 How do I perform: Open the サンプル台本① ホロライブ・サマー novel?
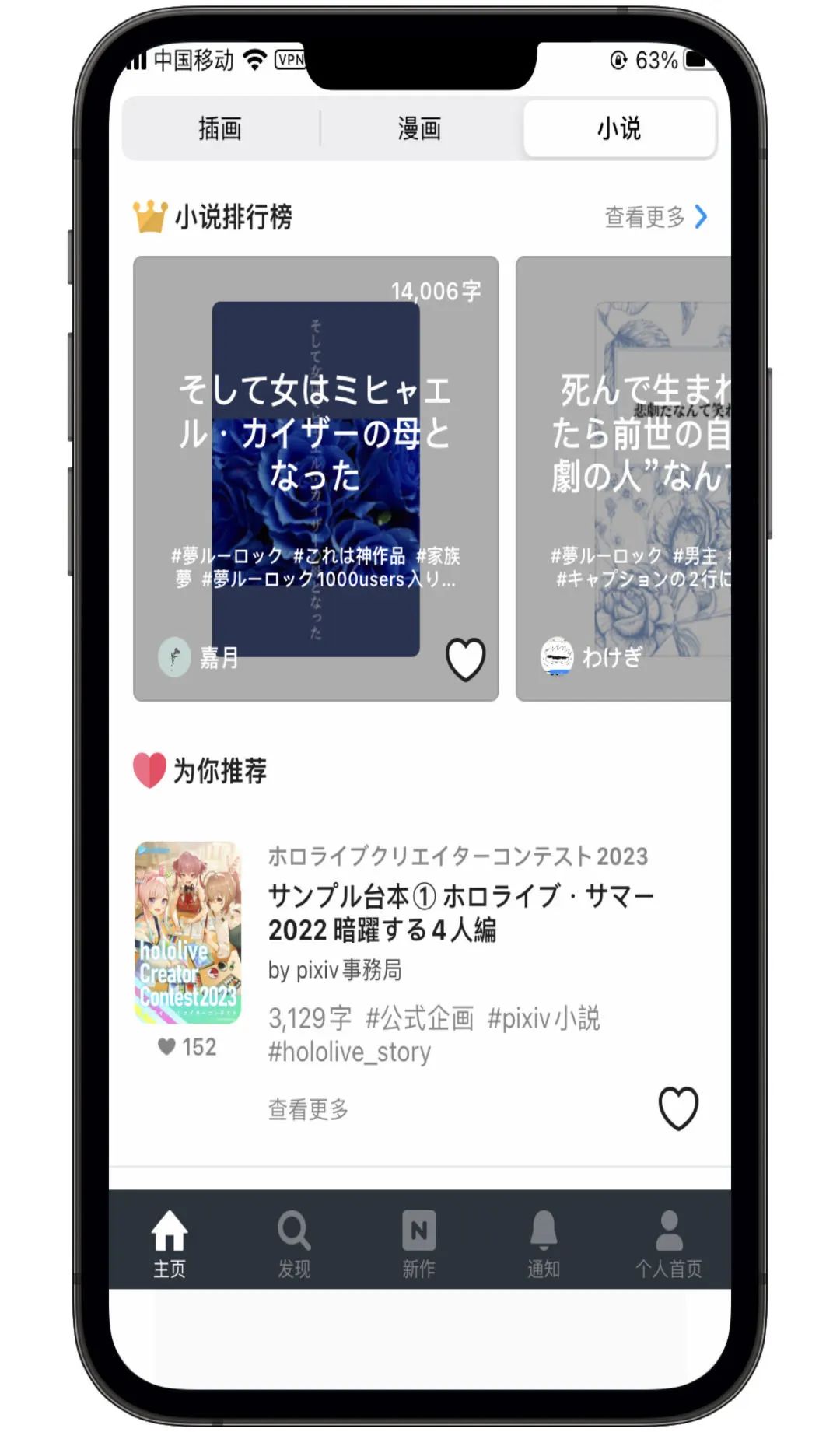(460, 912)
